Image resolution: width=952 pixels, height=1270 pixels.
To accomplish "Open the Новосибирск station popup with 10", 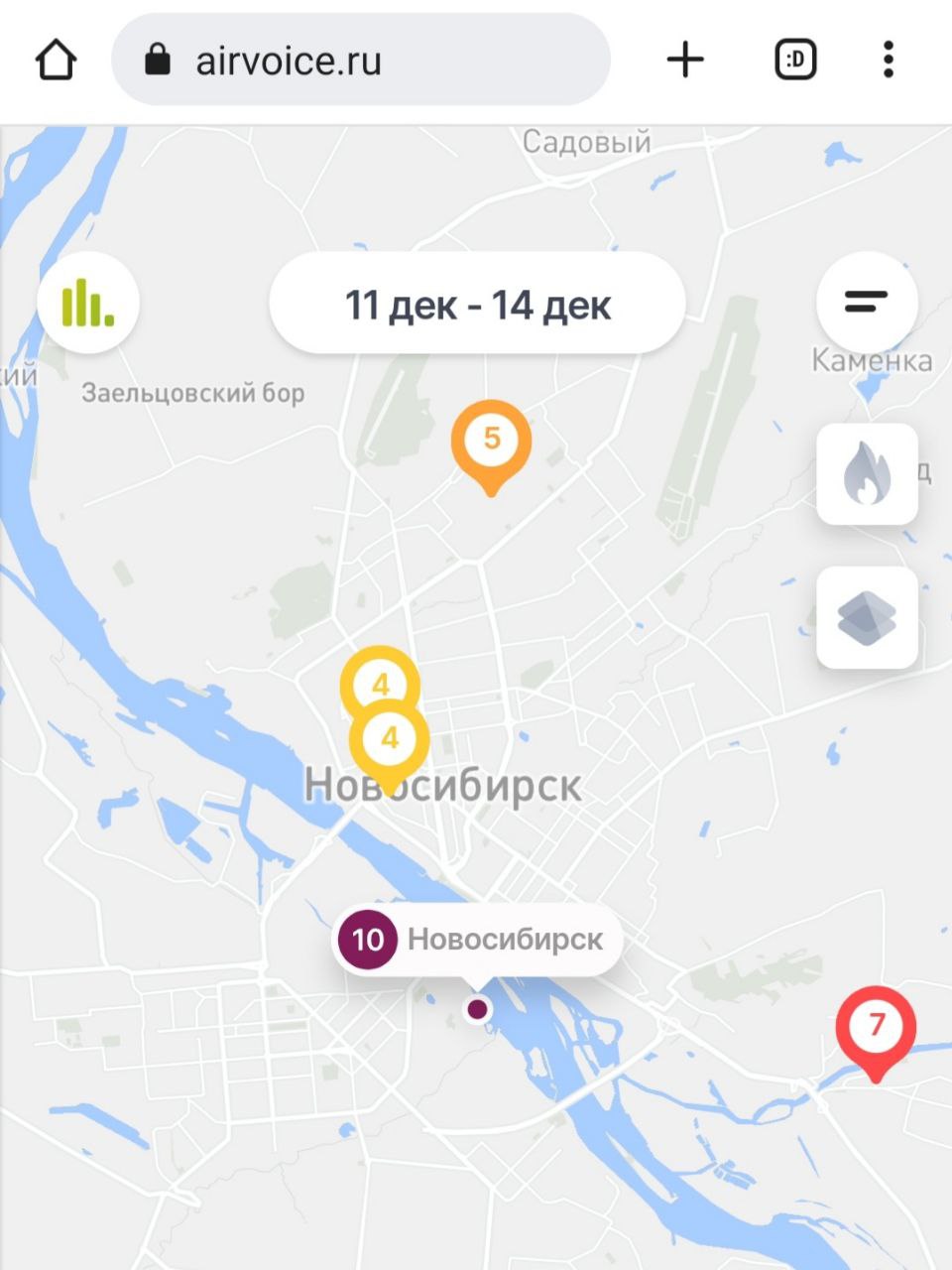I will point(477,939).
